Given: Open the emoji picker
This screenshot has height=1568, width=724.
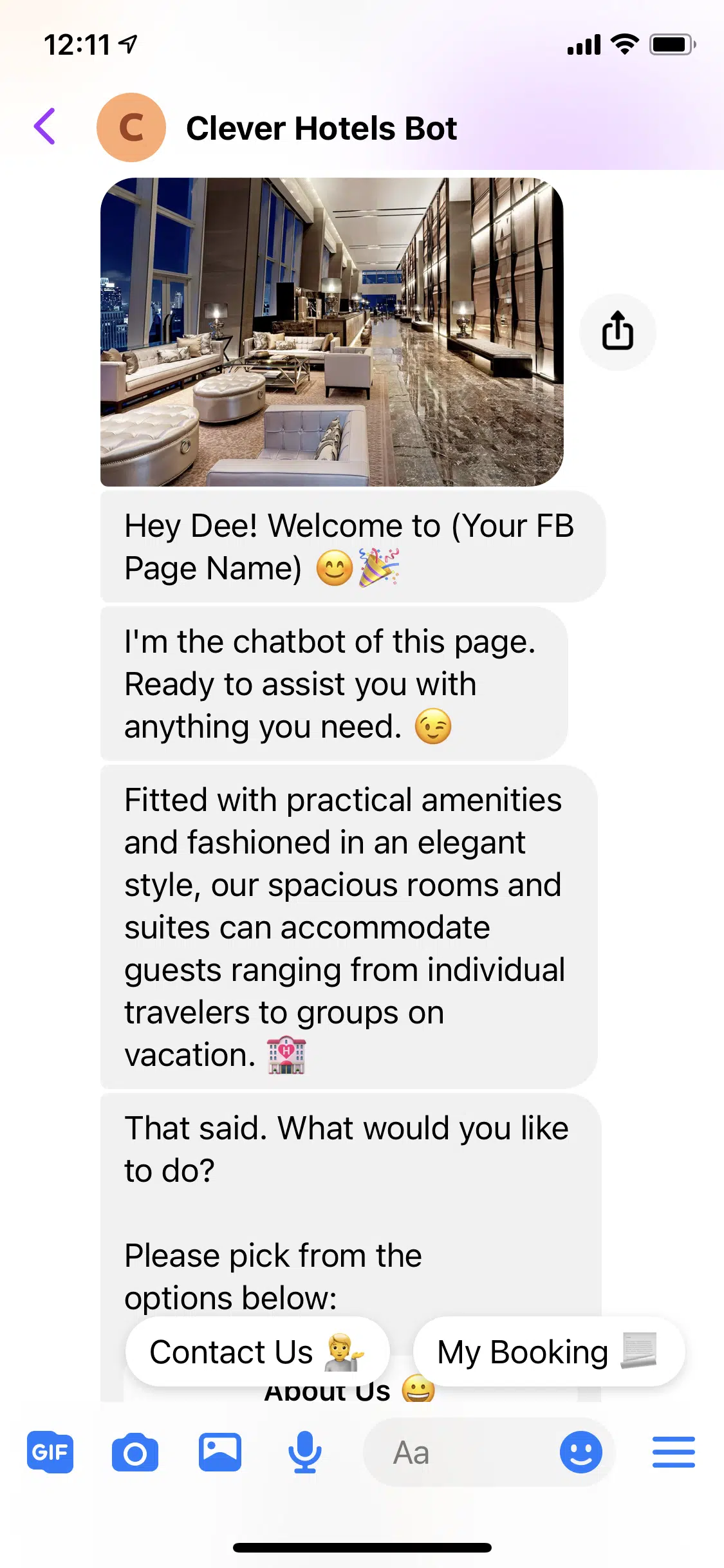Looking at the screenshot, I should (x=580, y=1452).
